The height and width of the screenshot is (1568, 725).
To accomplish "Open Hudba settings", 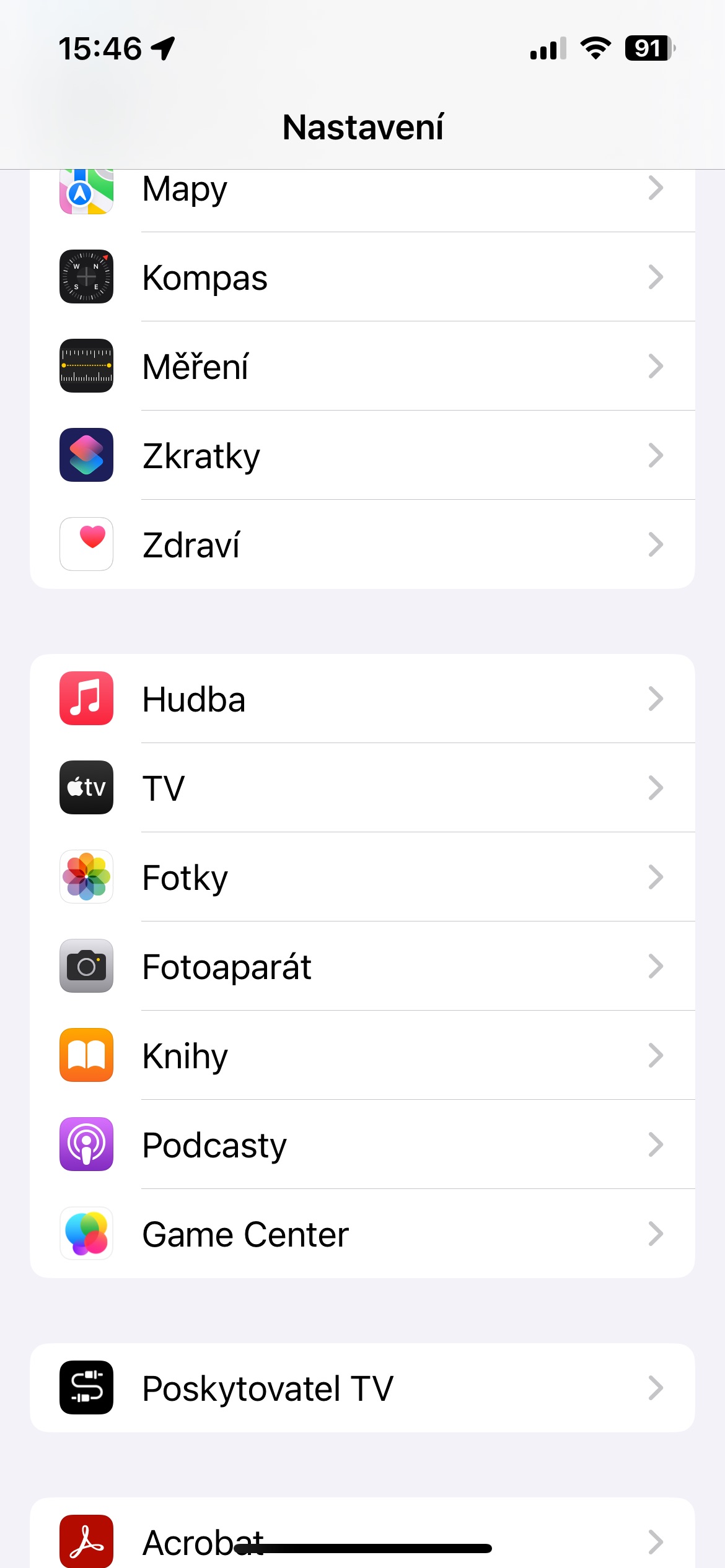I will point(362,699).
